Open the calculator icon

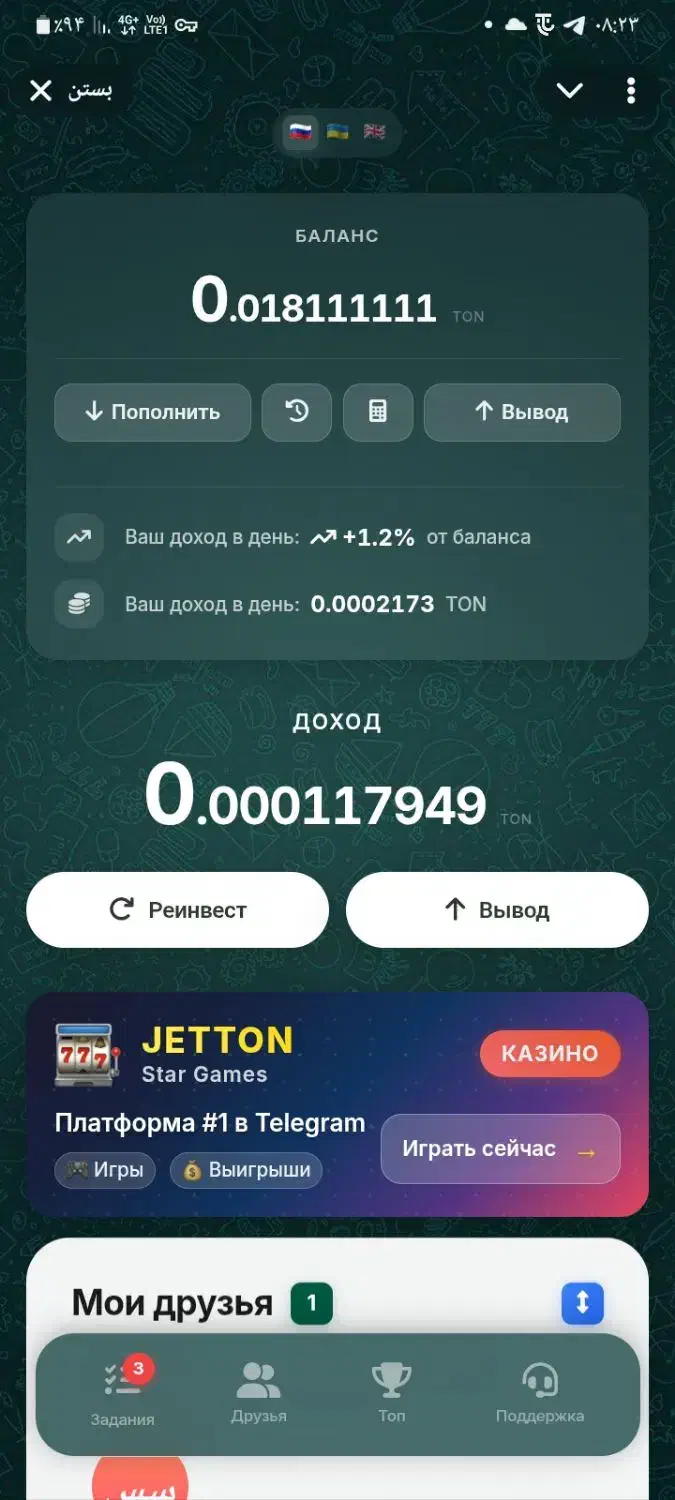[378, 412]
